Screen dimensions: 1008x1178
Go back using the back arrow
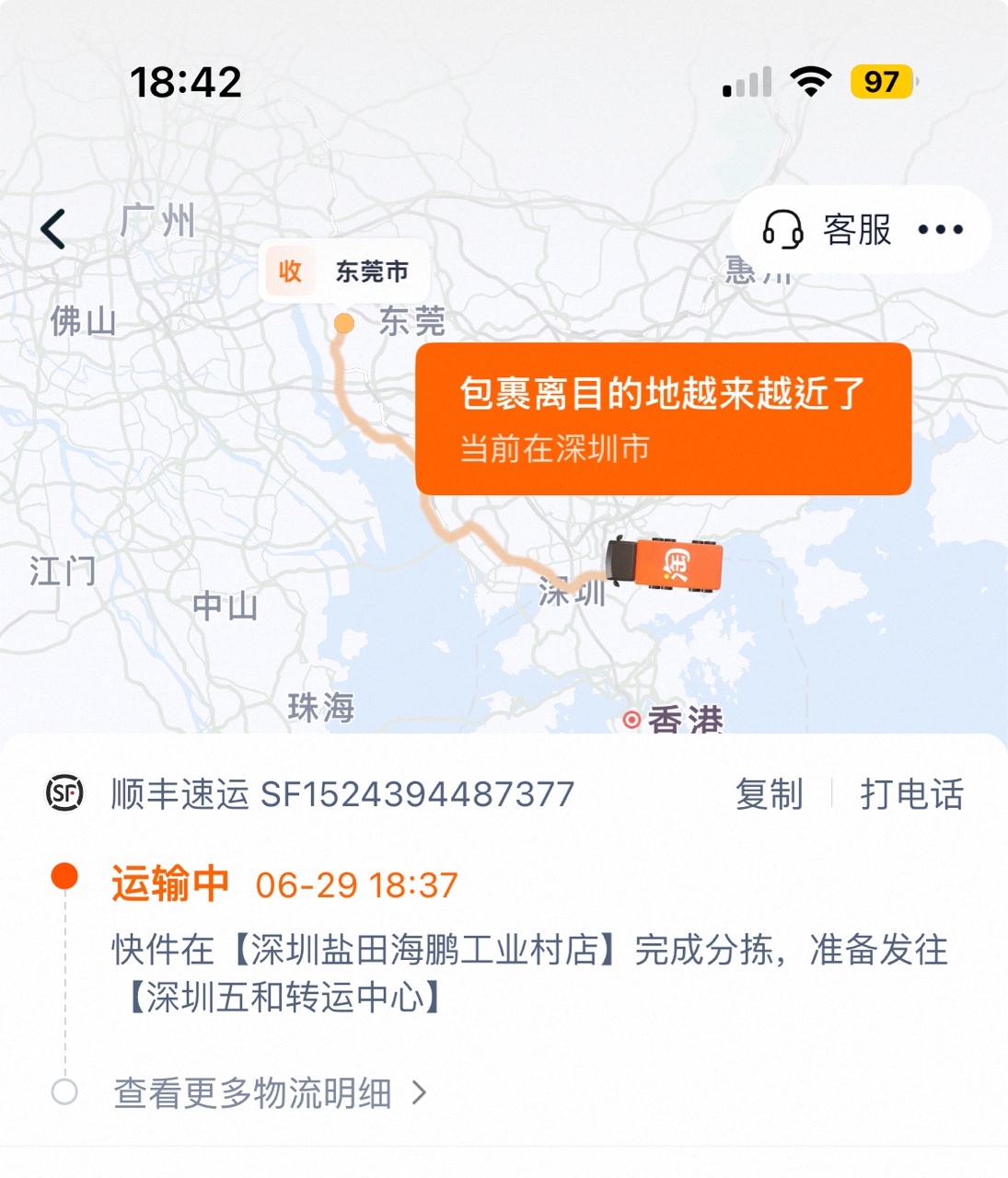[53, 229]
